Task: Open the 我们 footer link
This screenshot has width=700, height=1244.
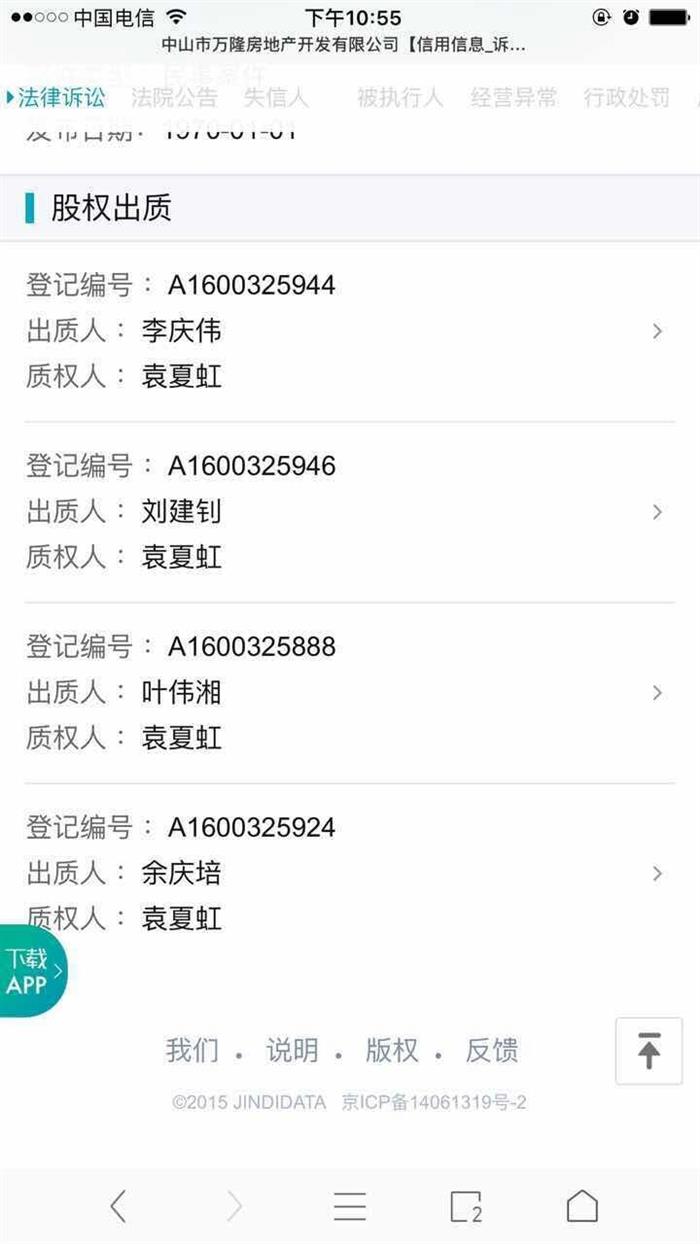Action: click(192, 1051)
